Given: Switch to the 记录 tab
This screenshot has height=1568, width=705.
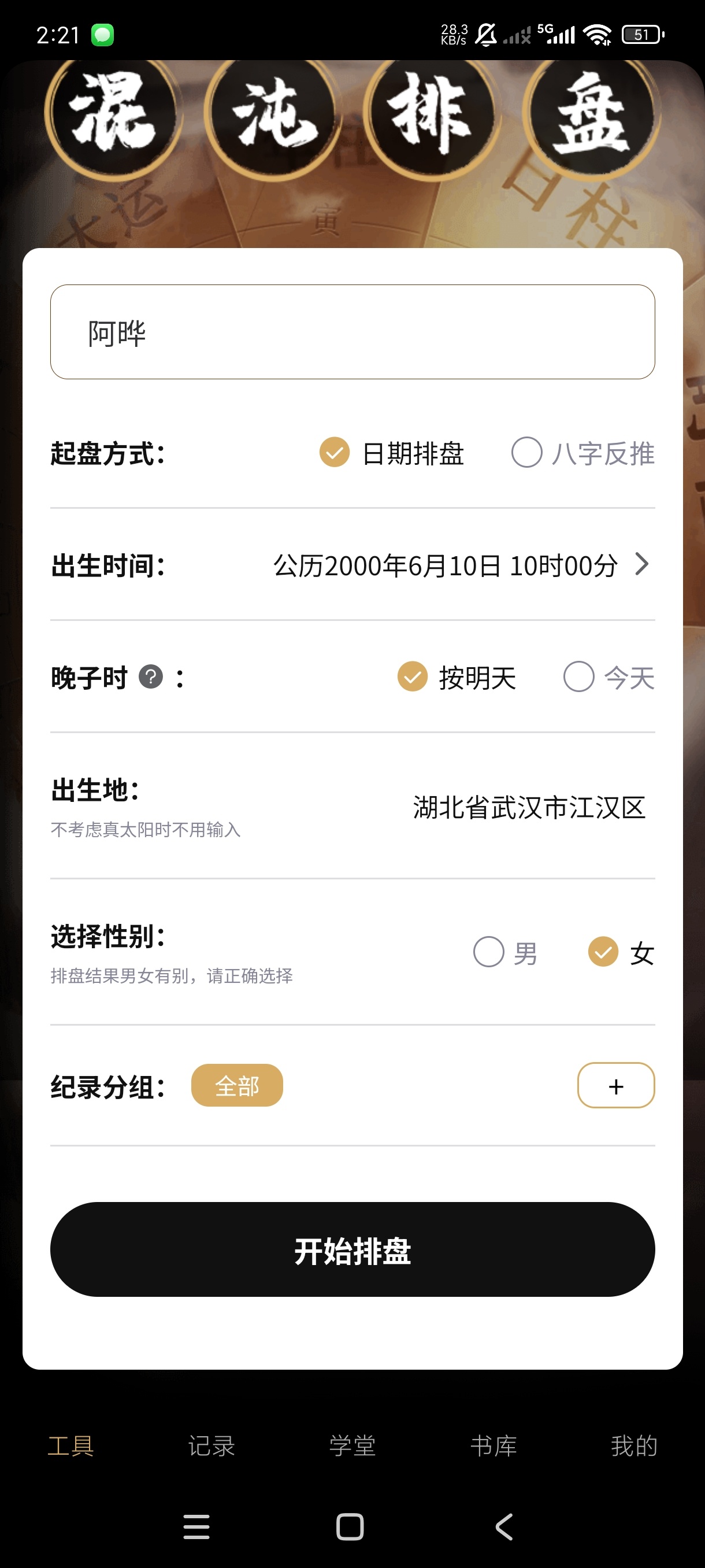Looking at the screenshot, I should (x=211, y=1445).
